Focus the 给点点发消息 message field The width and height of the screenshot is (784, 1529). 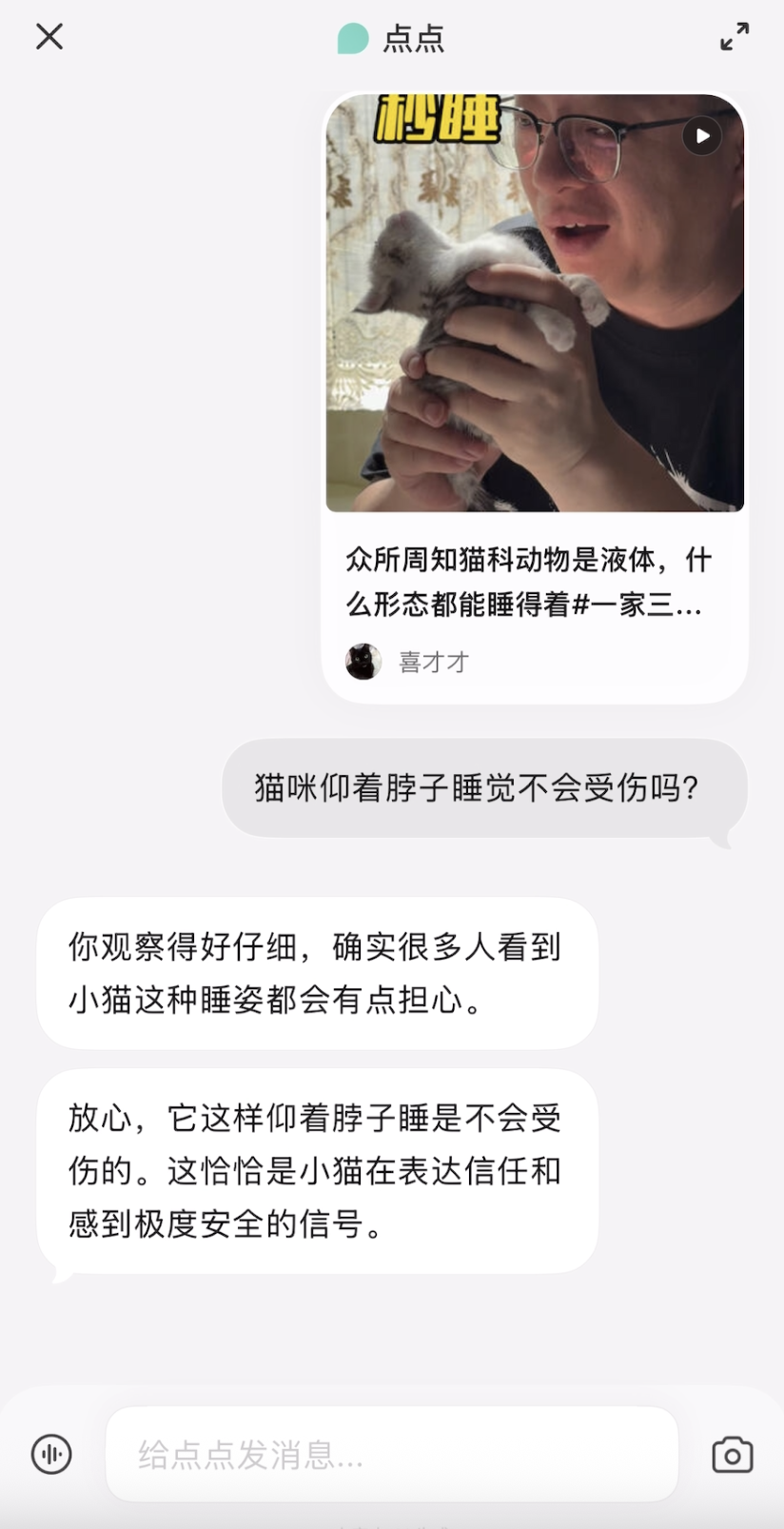(391, 1454)
